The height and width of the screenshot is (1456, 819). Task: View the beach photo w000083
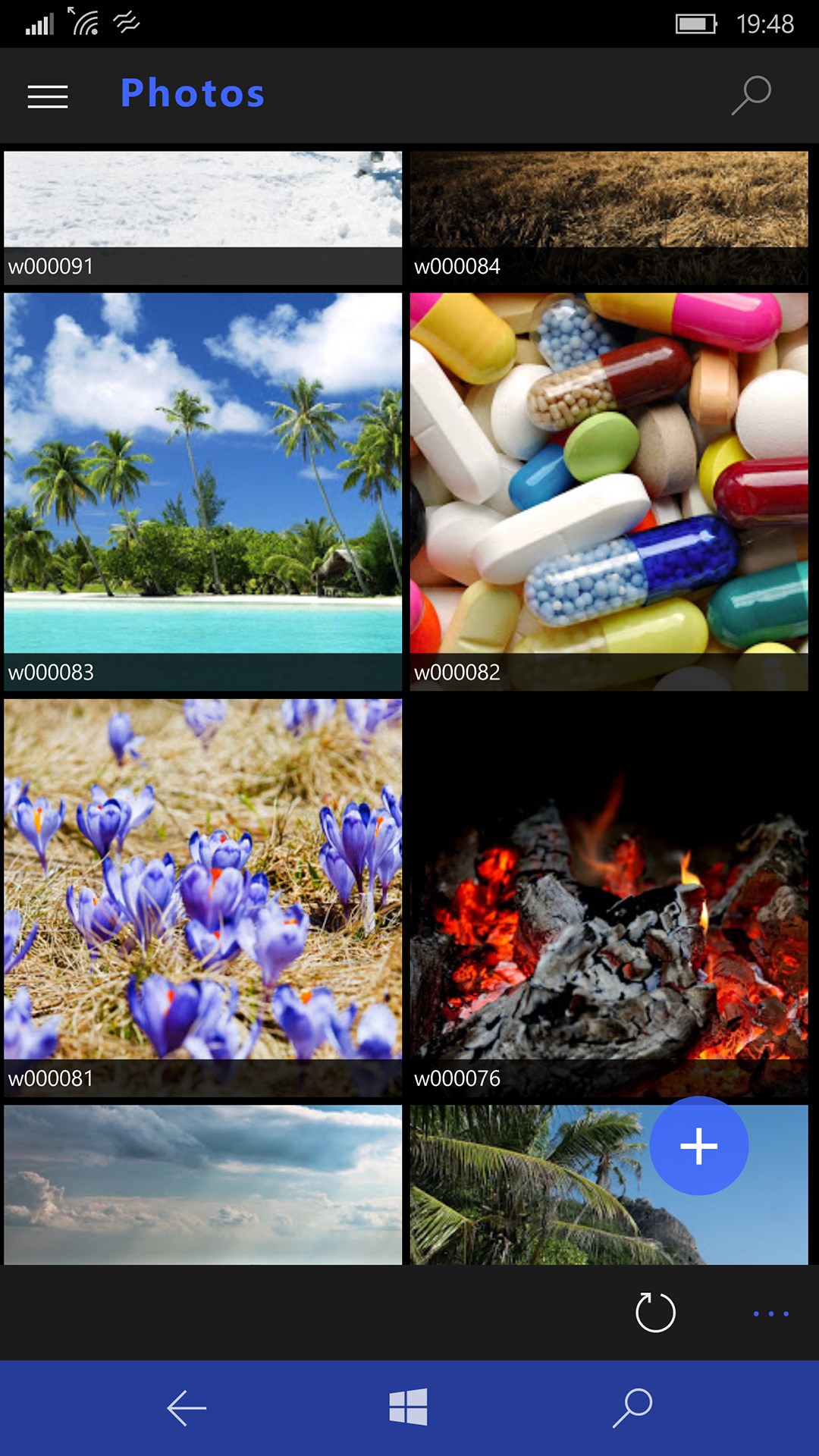pyautogui.click(x=202, y=490)
